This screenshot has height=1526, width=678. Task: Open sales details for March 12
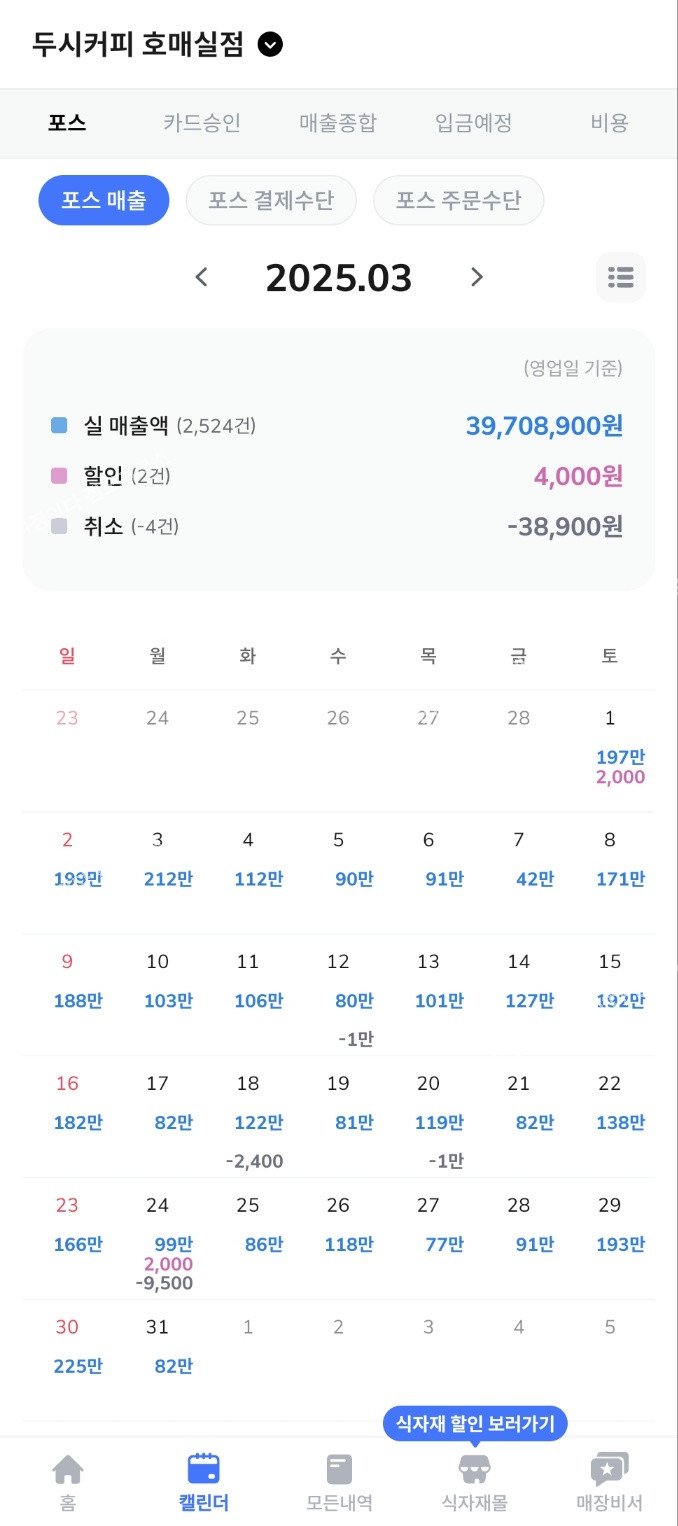point(338,994)
